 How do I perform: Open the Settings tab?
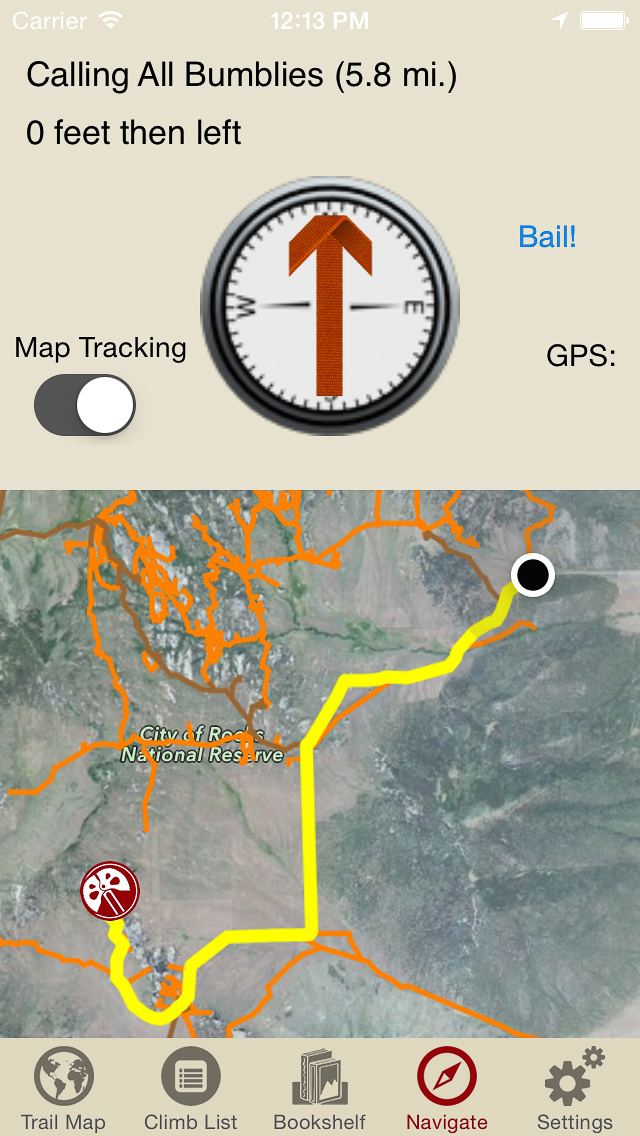point(575,1089)
